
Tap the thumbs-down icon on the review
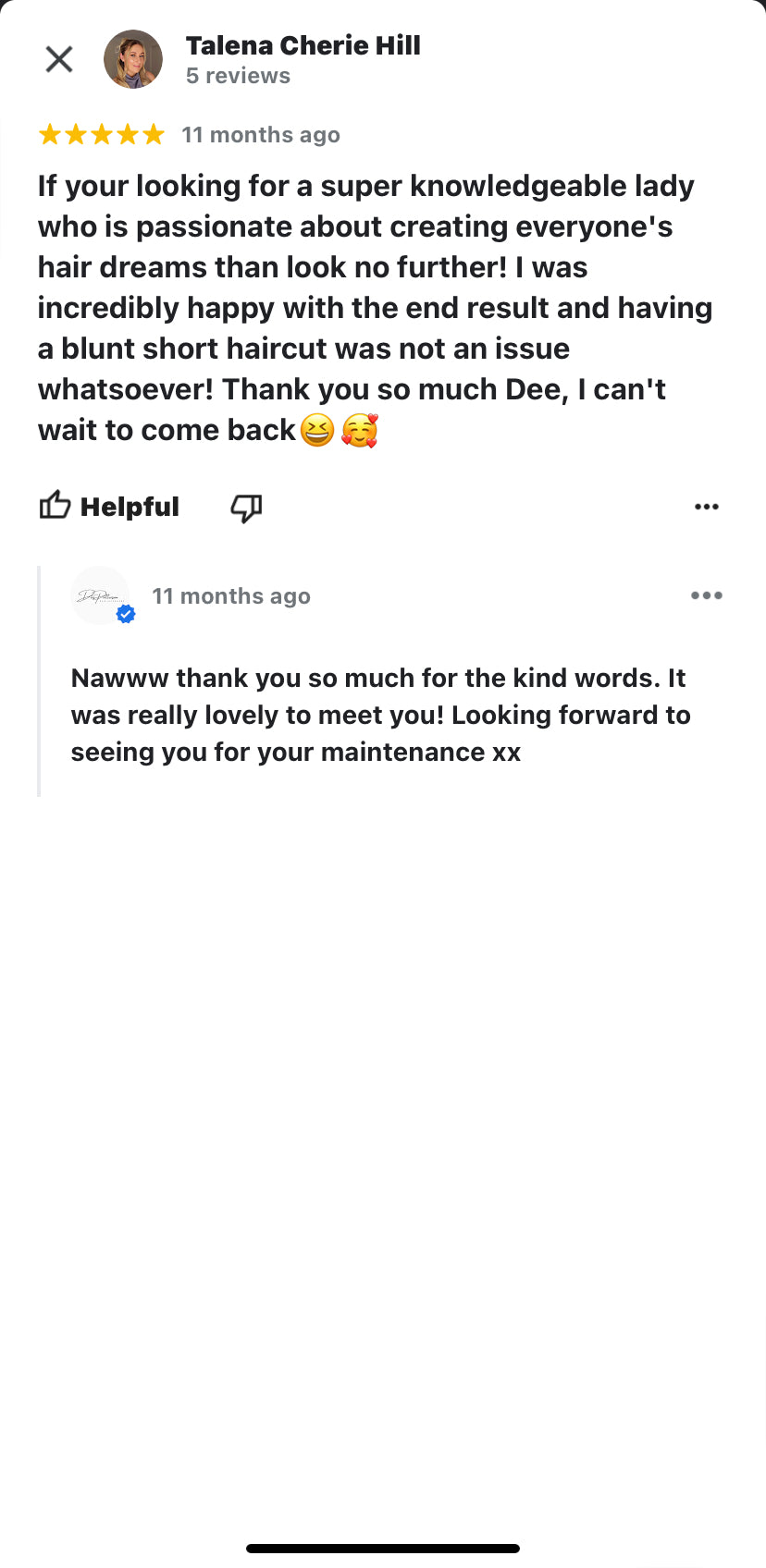(246, 507)
